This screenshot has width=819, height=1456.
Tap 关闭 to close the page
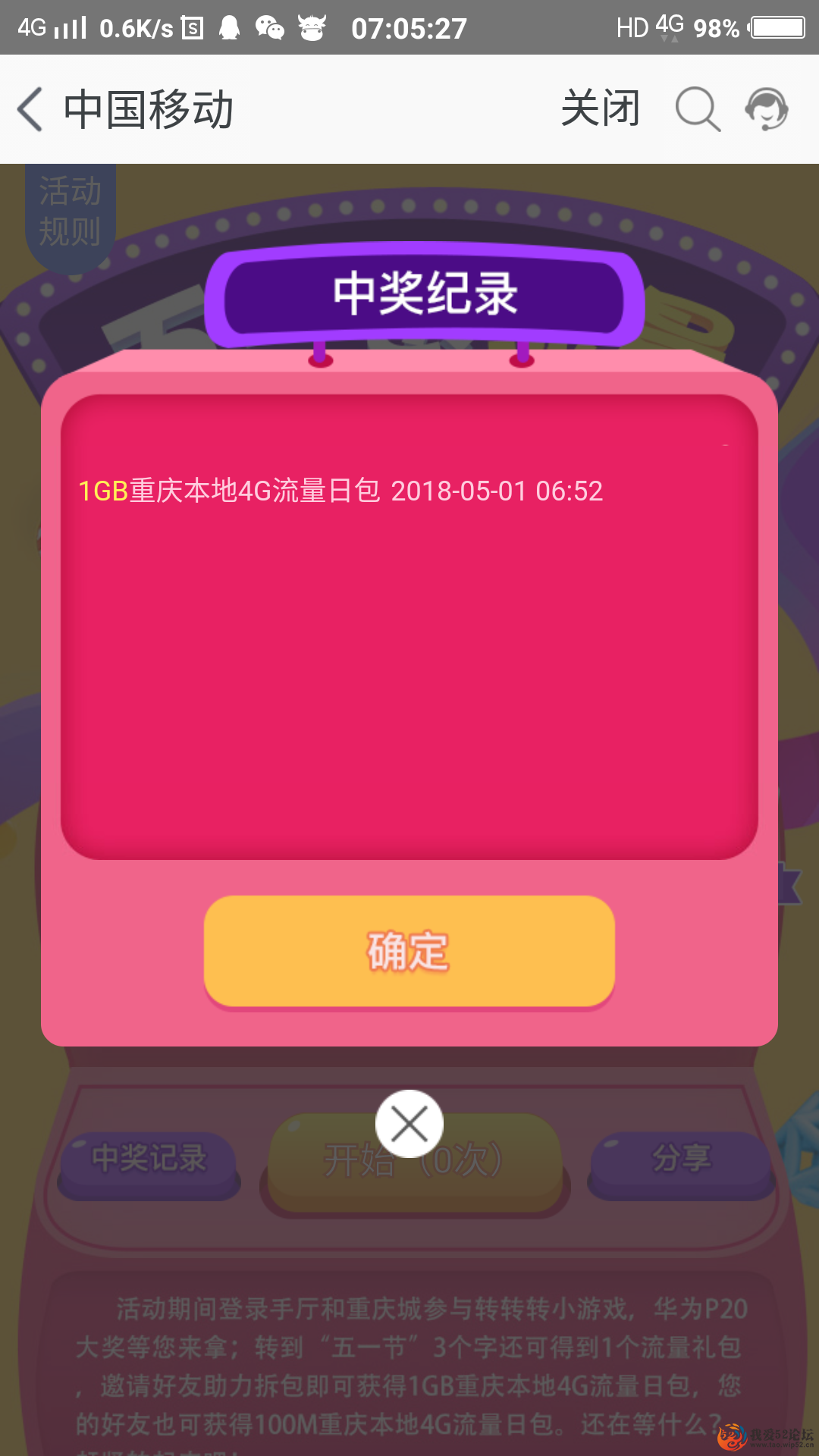pyautogui.click(x=600, y=108)
